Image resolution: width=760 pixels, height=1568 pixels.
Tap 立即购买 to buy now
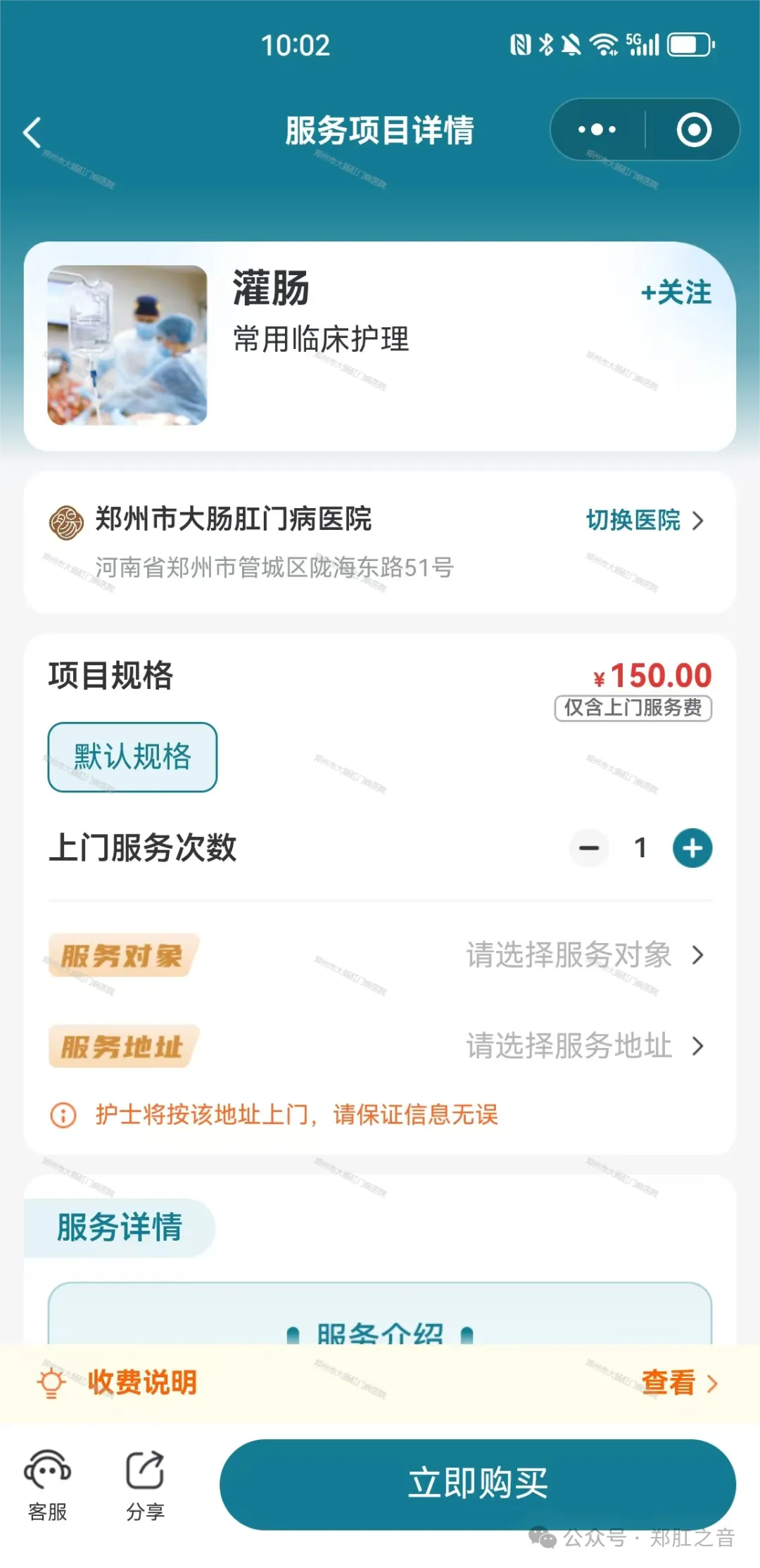477,1484
